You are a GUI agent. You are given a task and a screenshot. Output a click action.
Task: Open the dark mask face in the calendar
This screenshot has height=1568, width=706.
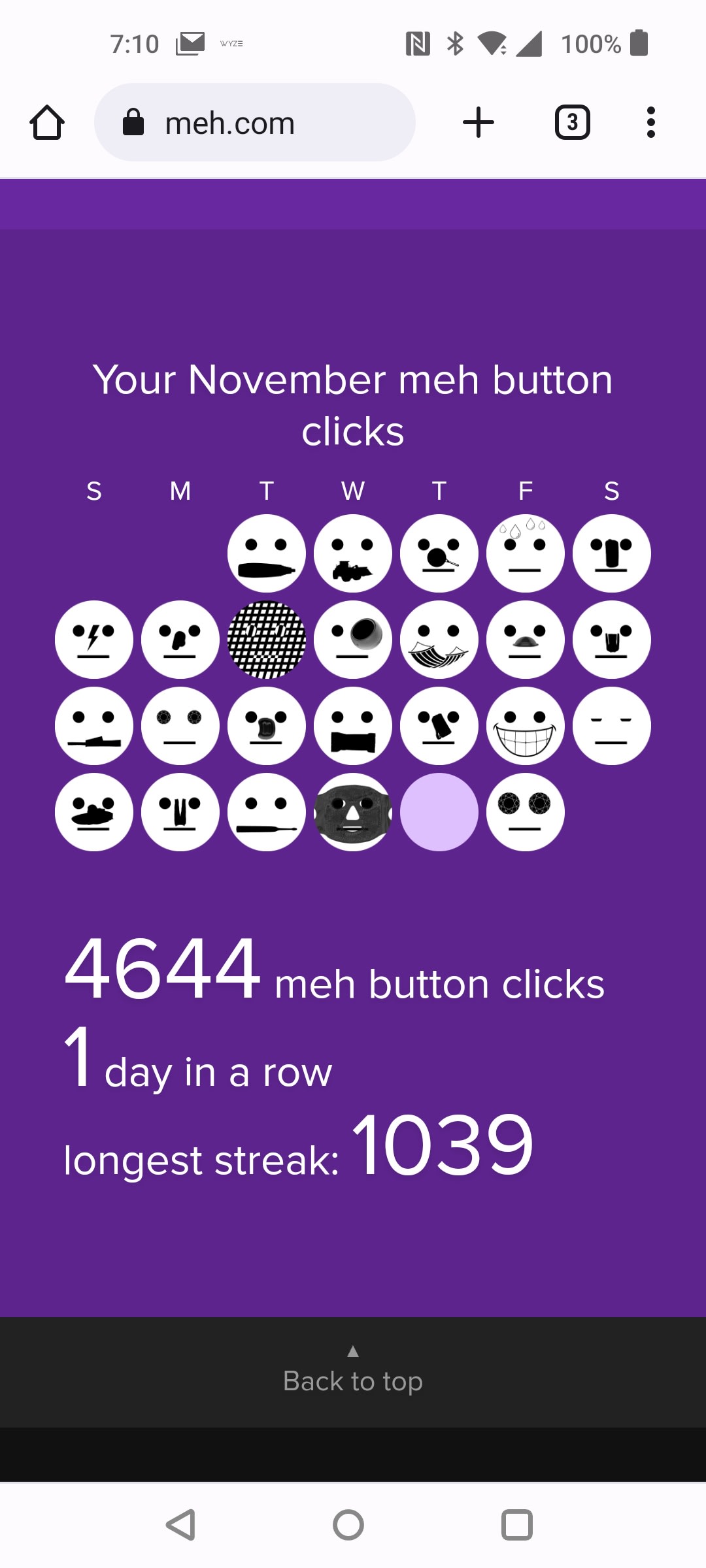click(x=353, y=812)
